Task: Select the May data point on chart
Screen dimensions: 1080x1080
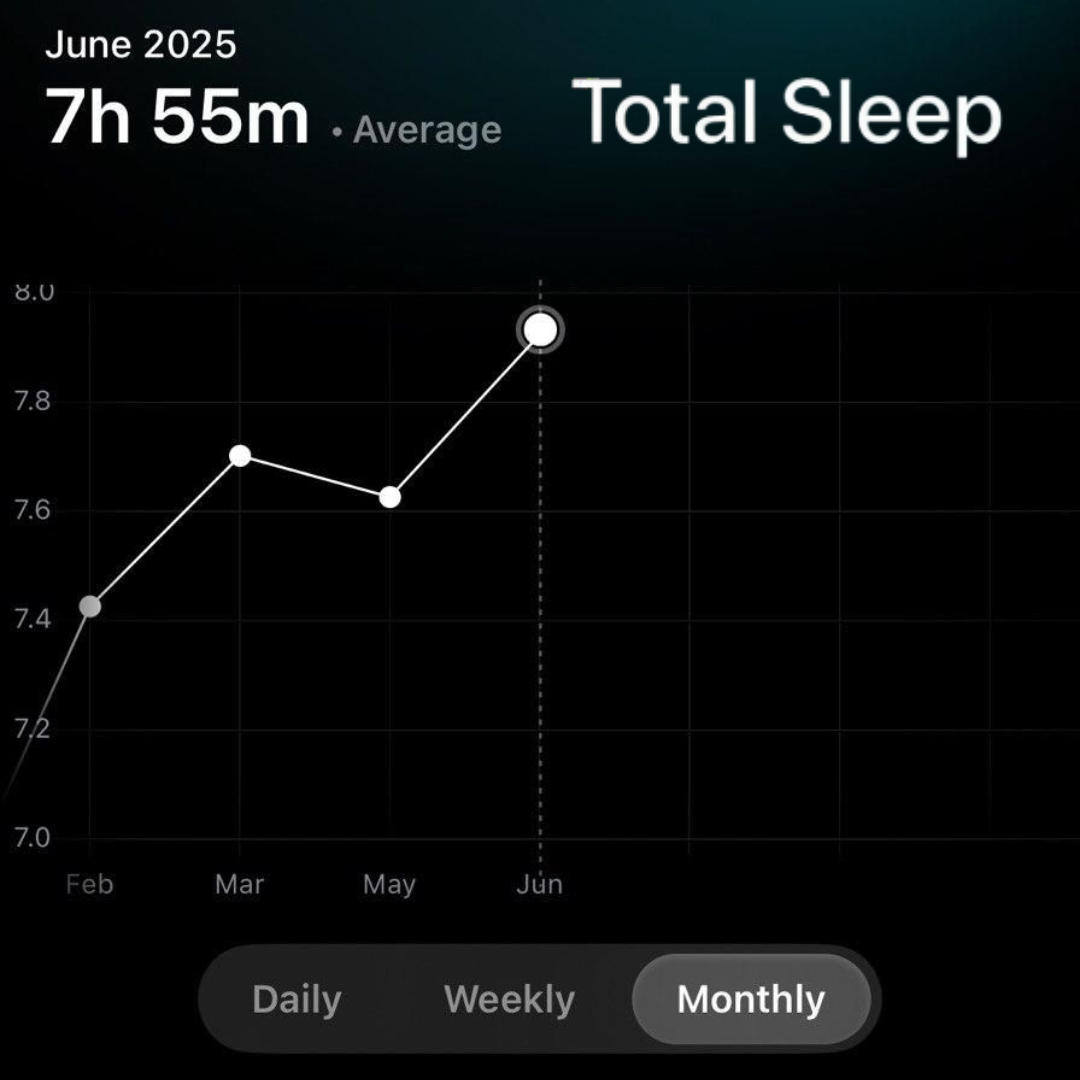Action: pyautogui.click(x=390, y=497)
